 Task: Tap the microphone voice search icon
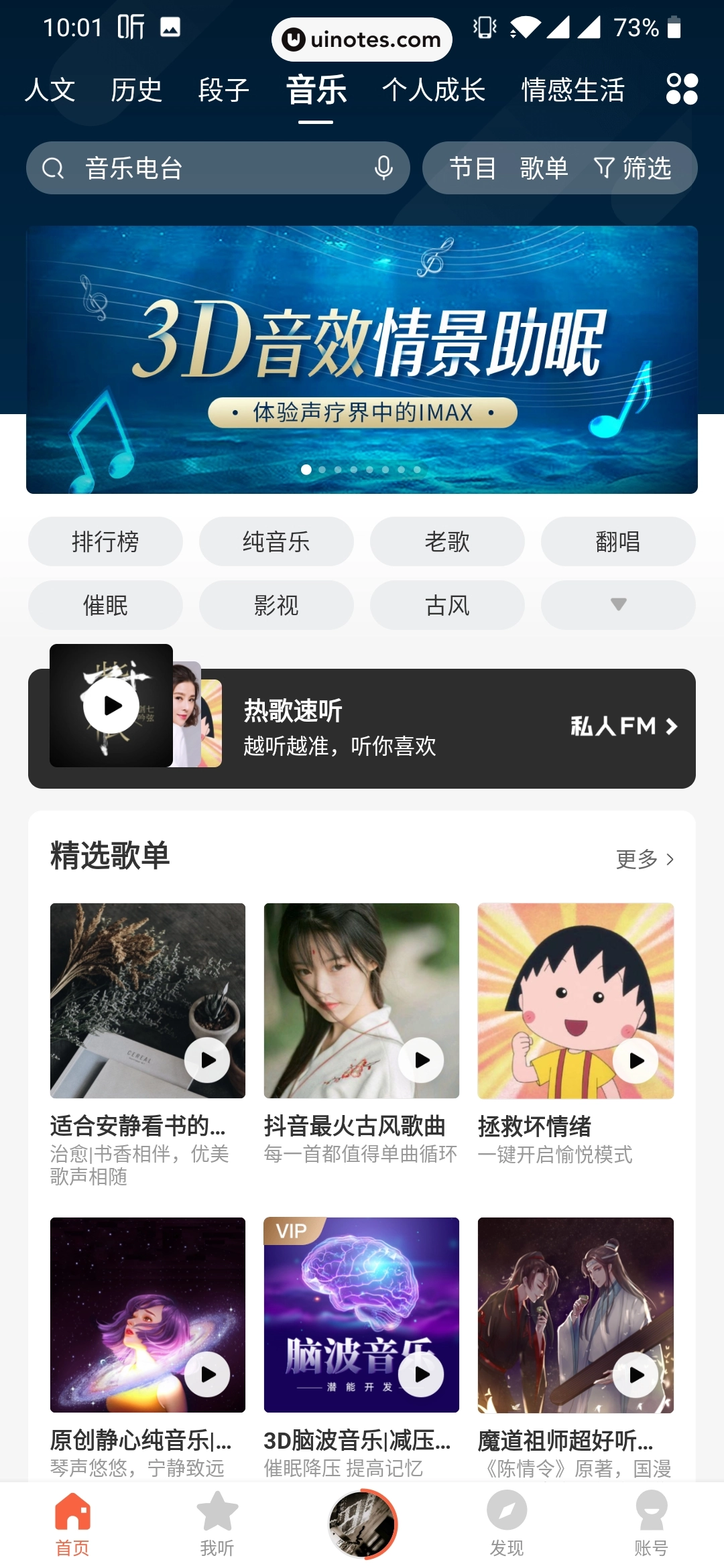pos(382,168)
